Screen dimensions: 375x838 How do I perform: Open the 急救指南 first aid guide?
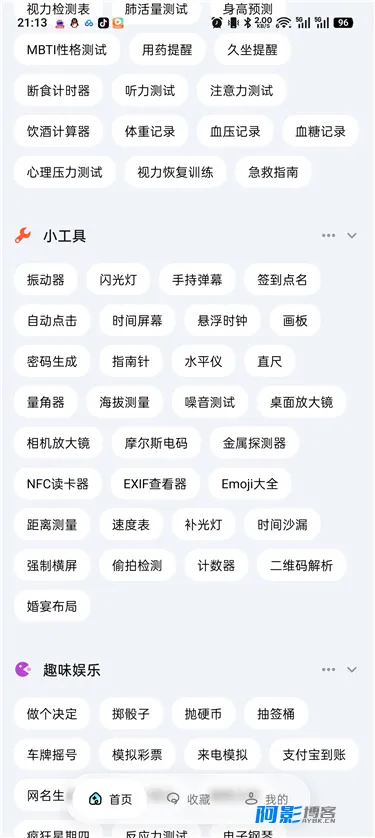point(274,172)
